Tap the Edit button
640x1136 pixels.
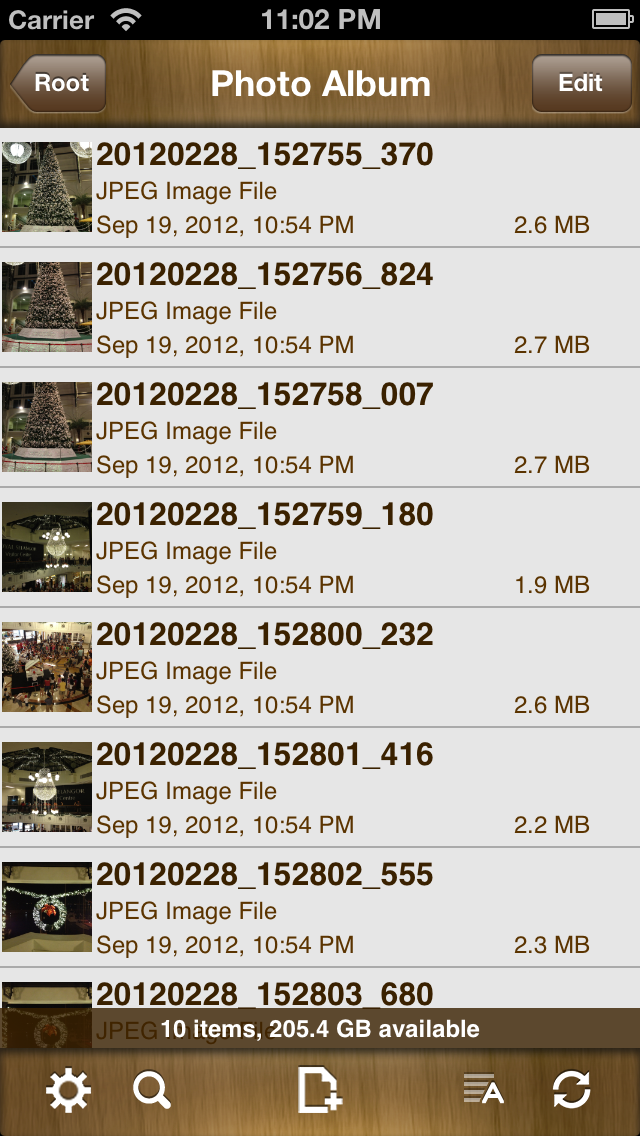coord(580,84)
